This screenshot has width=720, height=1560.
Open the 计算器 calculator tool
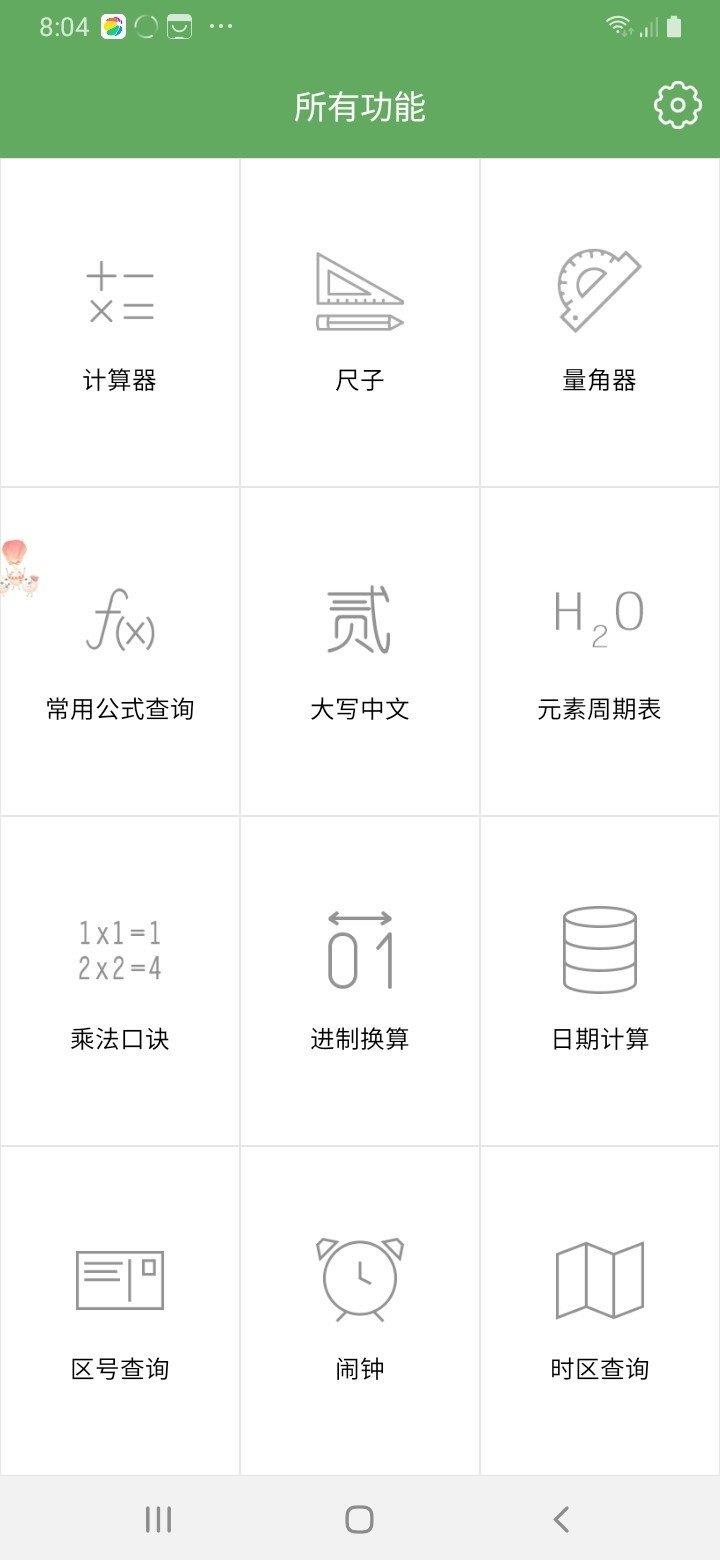point(120,322)
